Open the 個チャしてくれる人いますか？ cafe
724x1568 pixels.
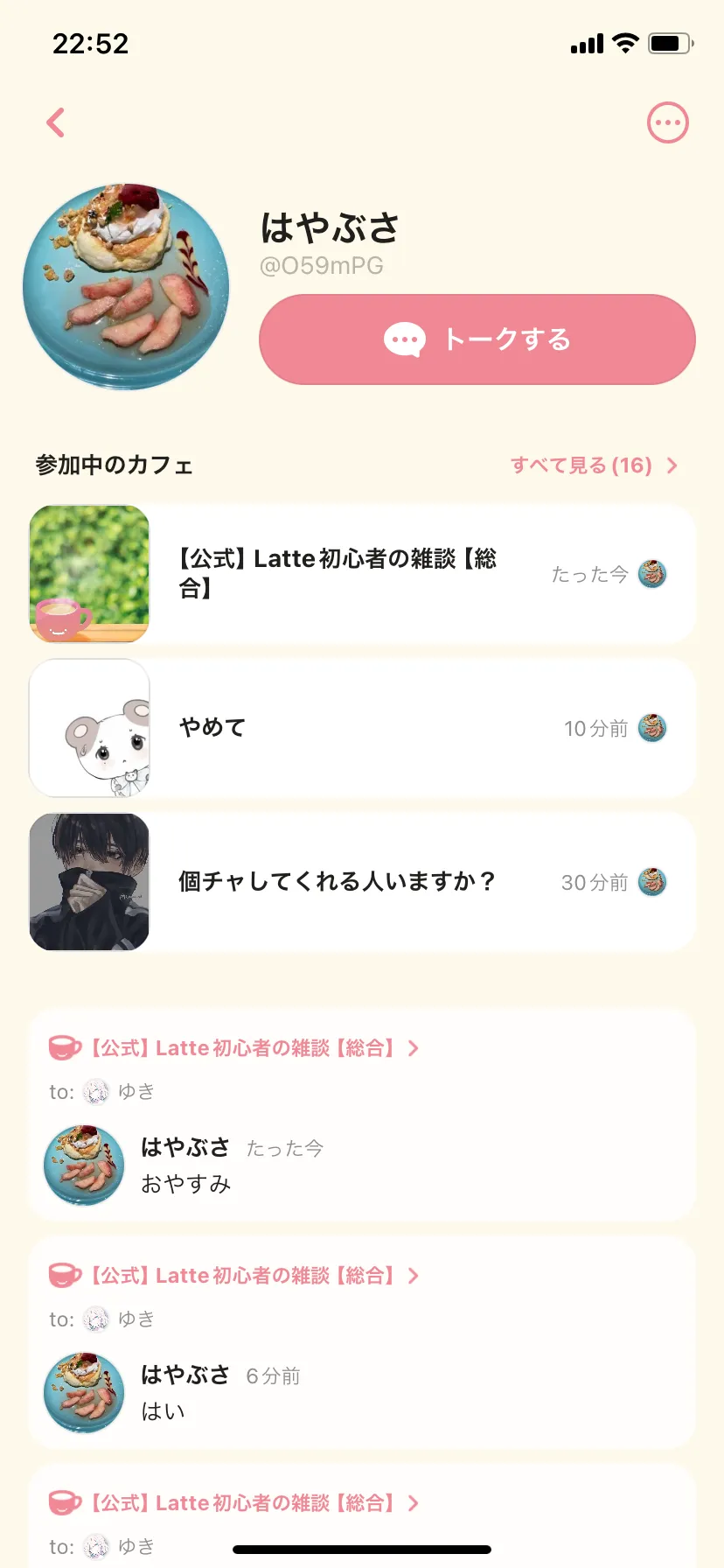point(362,882)
